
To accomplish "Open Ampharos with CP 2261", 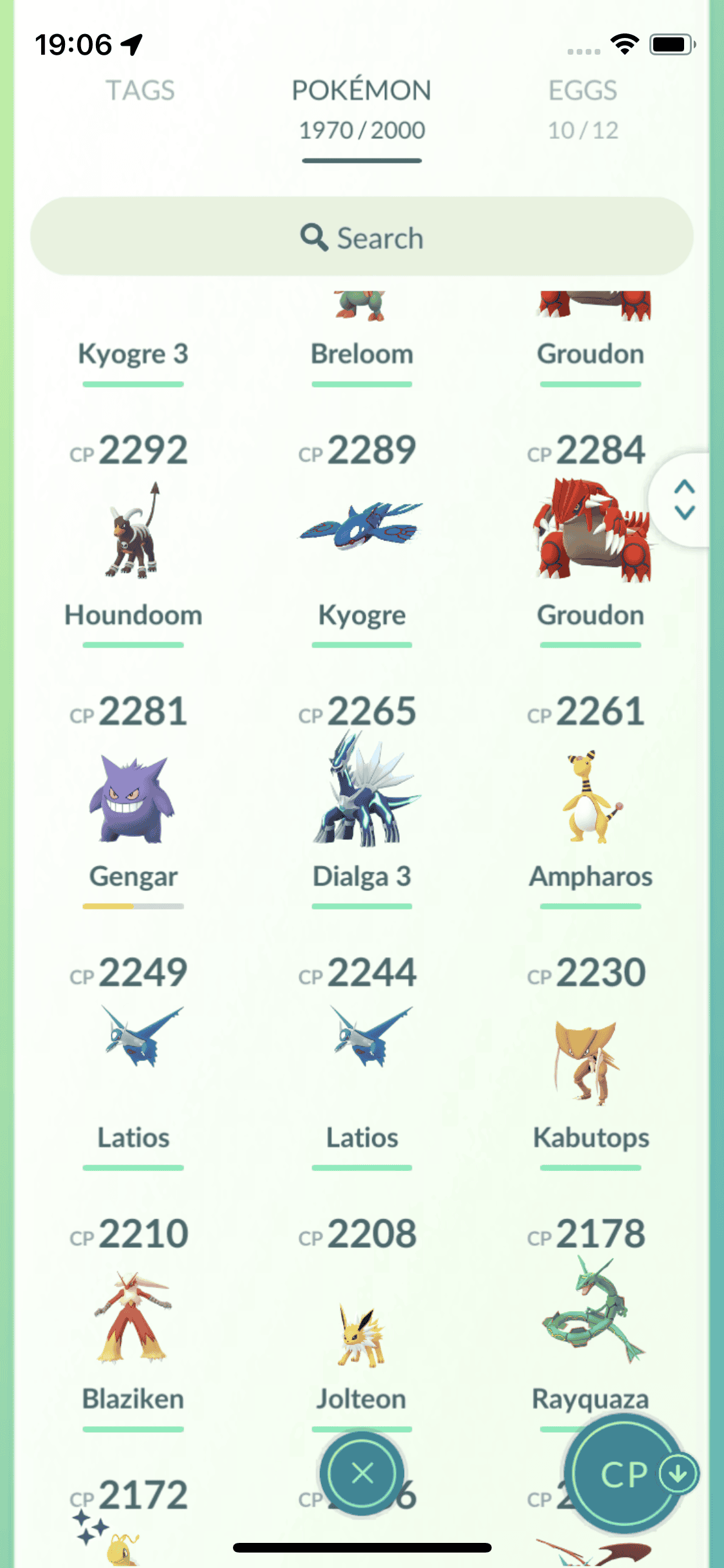I will coord(590,798).
